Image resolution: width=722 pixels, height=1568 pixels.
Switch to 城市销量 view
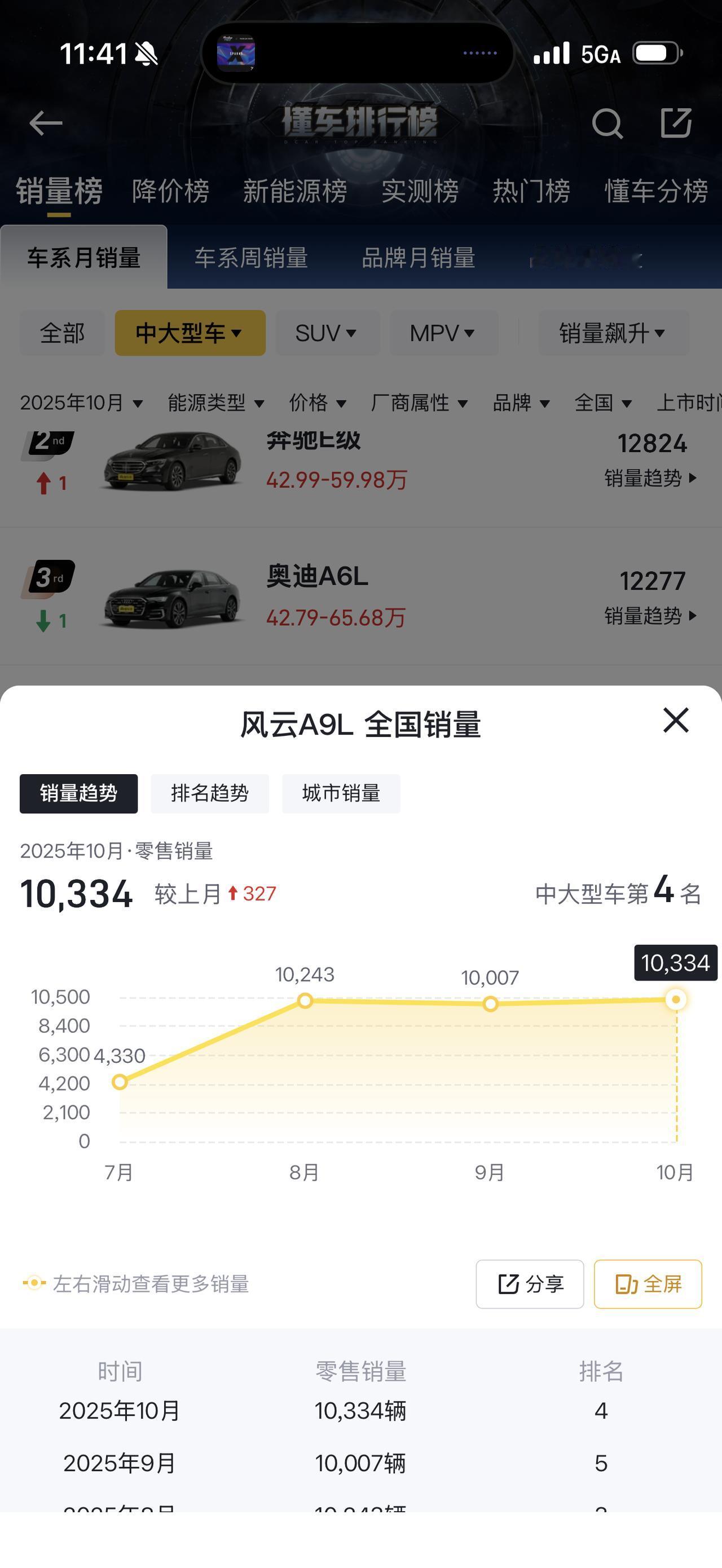(340, 793)
